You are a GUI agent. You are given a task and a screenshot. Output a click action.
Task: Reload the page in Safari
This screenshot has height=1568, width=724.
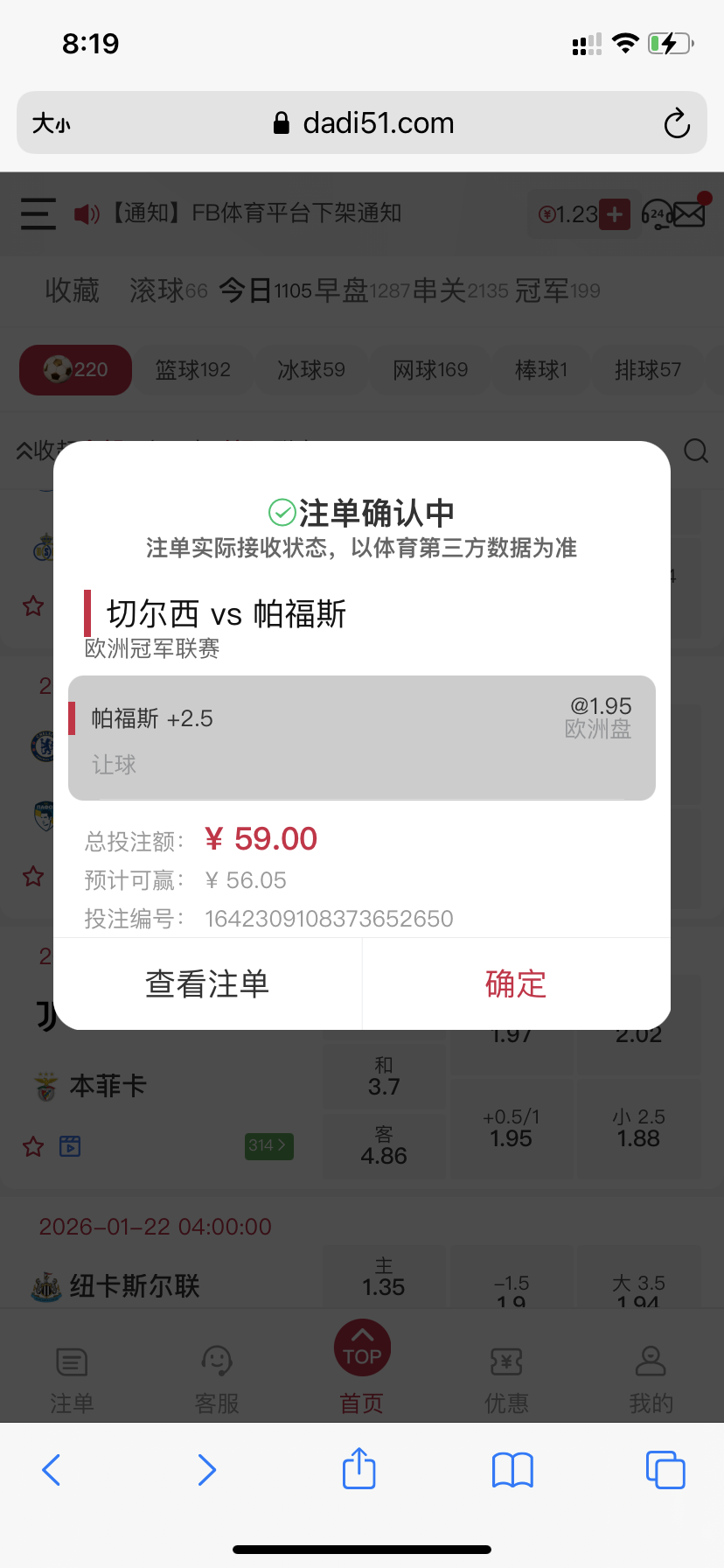click(x=676, y=123)
